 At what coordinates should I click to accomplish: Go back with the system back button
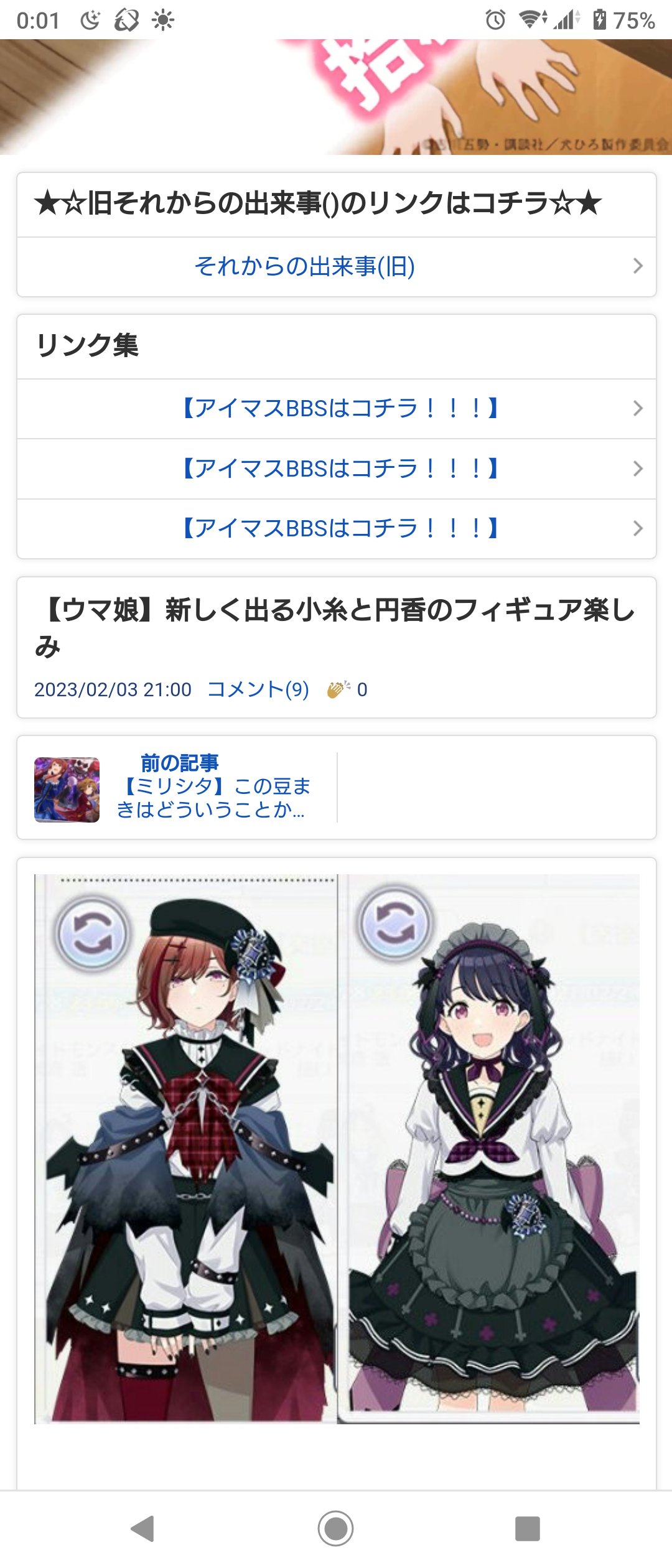click(143, 1528)
